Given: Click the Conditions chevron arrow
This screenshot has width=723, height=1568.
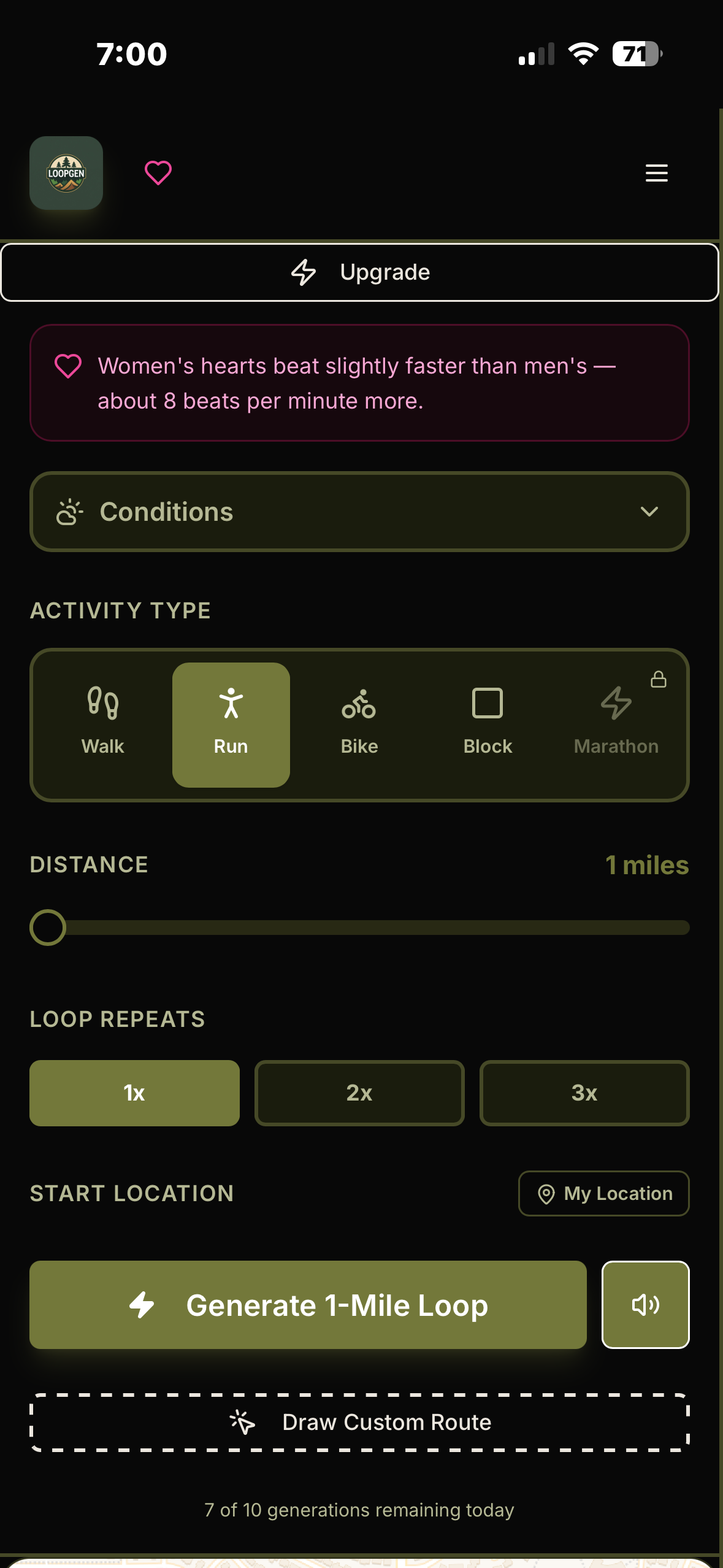Looking at the screenshot, I should click(651, 512).
